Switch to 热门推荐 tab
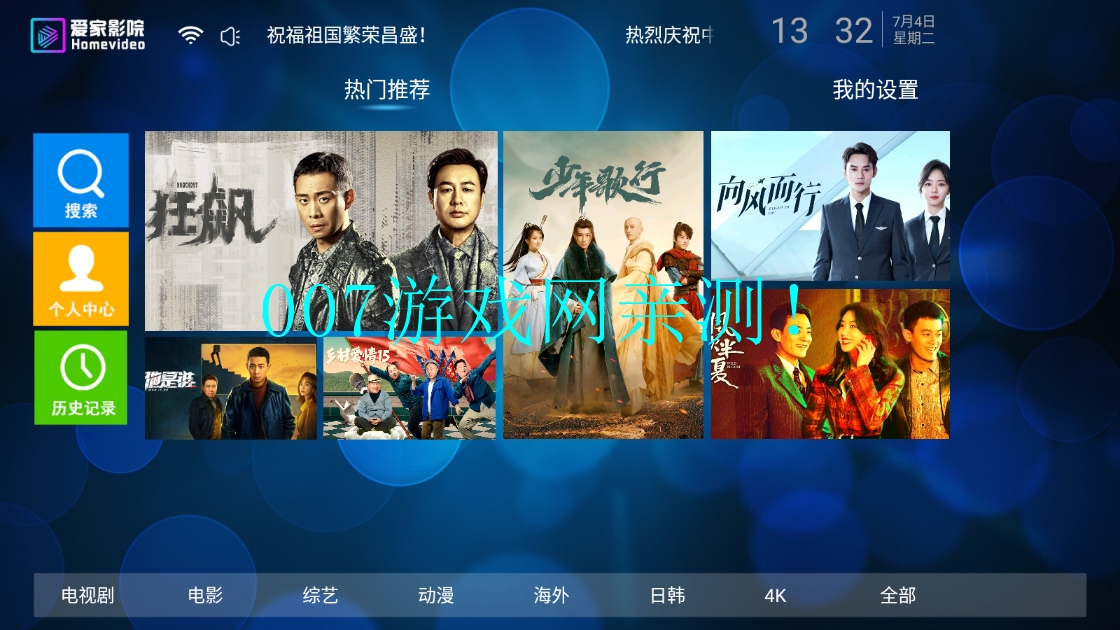 (x=387, y=90)
